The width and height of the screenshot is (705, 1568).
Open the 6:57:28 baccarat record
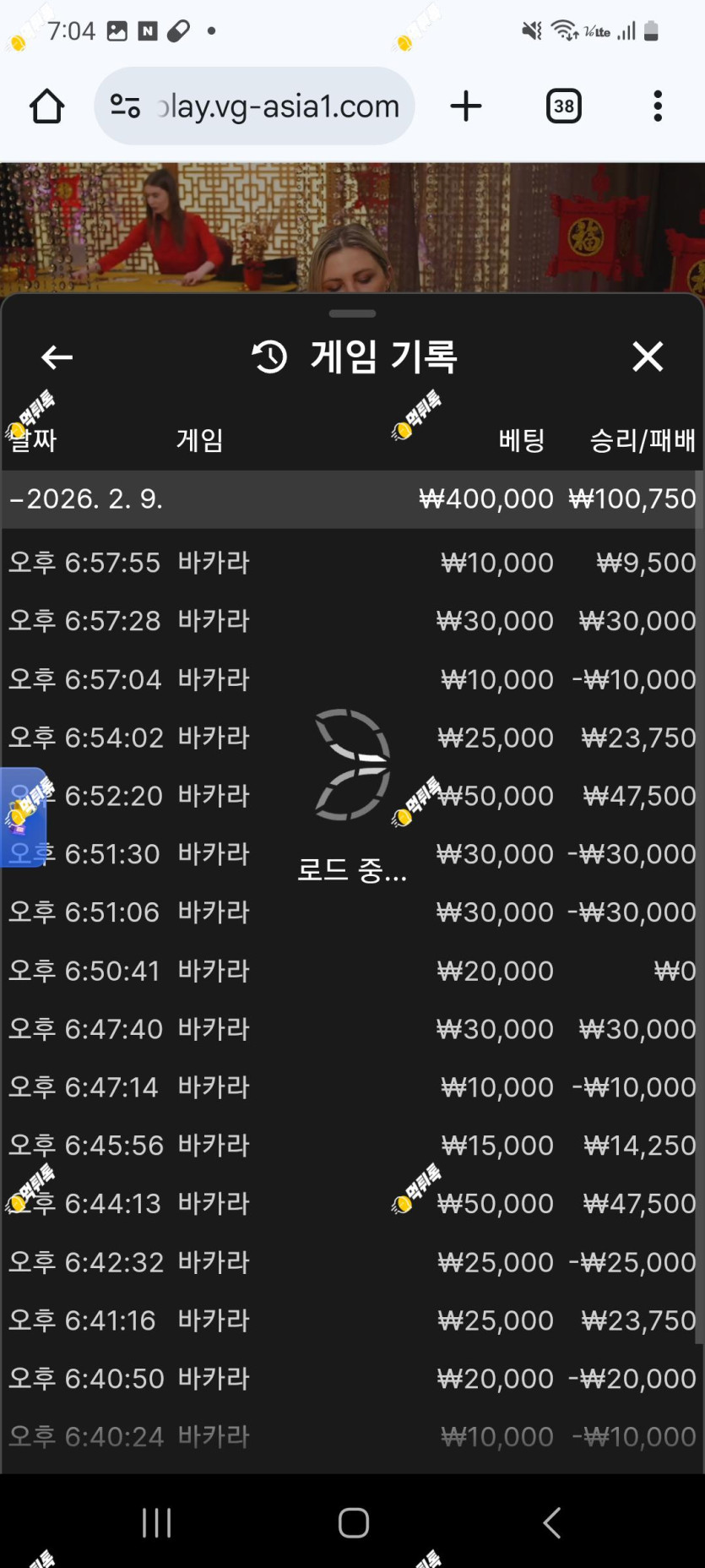pos(352,621)
